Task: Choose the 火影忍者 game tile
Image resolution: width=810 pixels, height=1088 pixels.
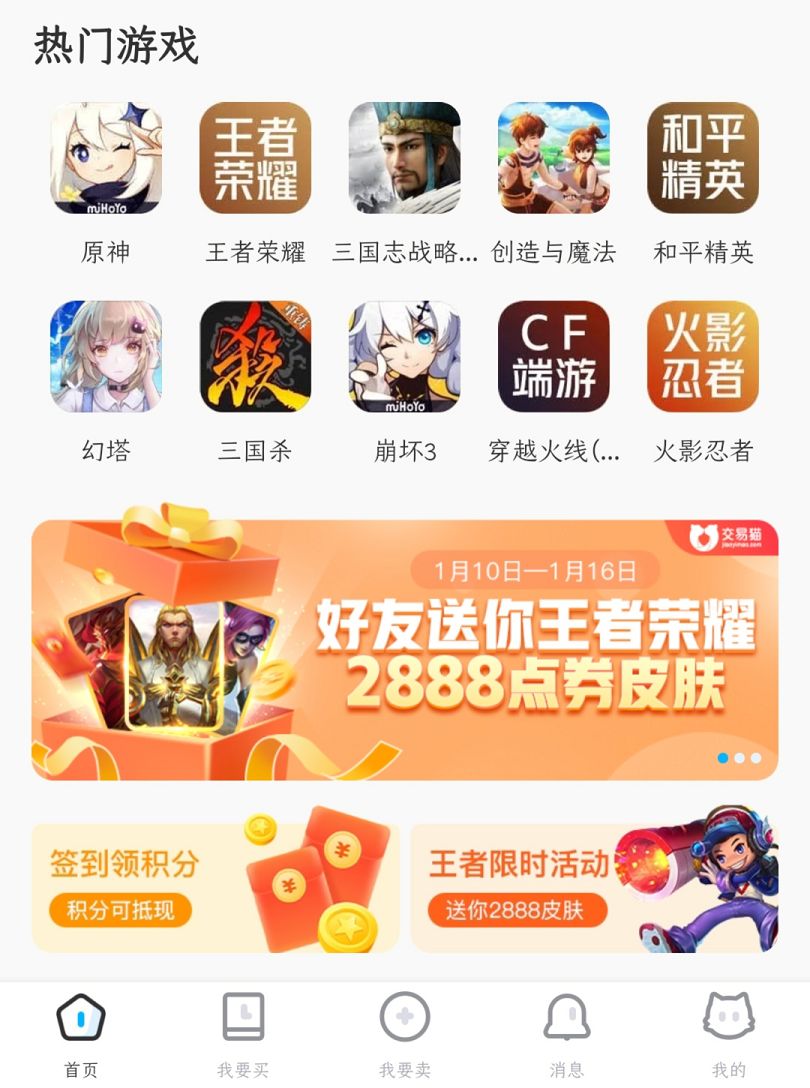Action: tap(703, 357)
